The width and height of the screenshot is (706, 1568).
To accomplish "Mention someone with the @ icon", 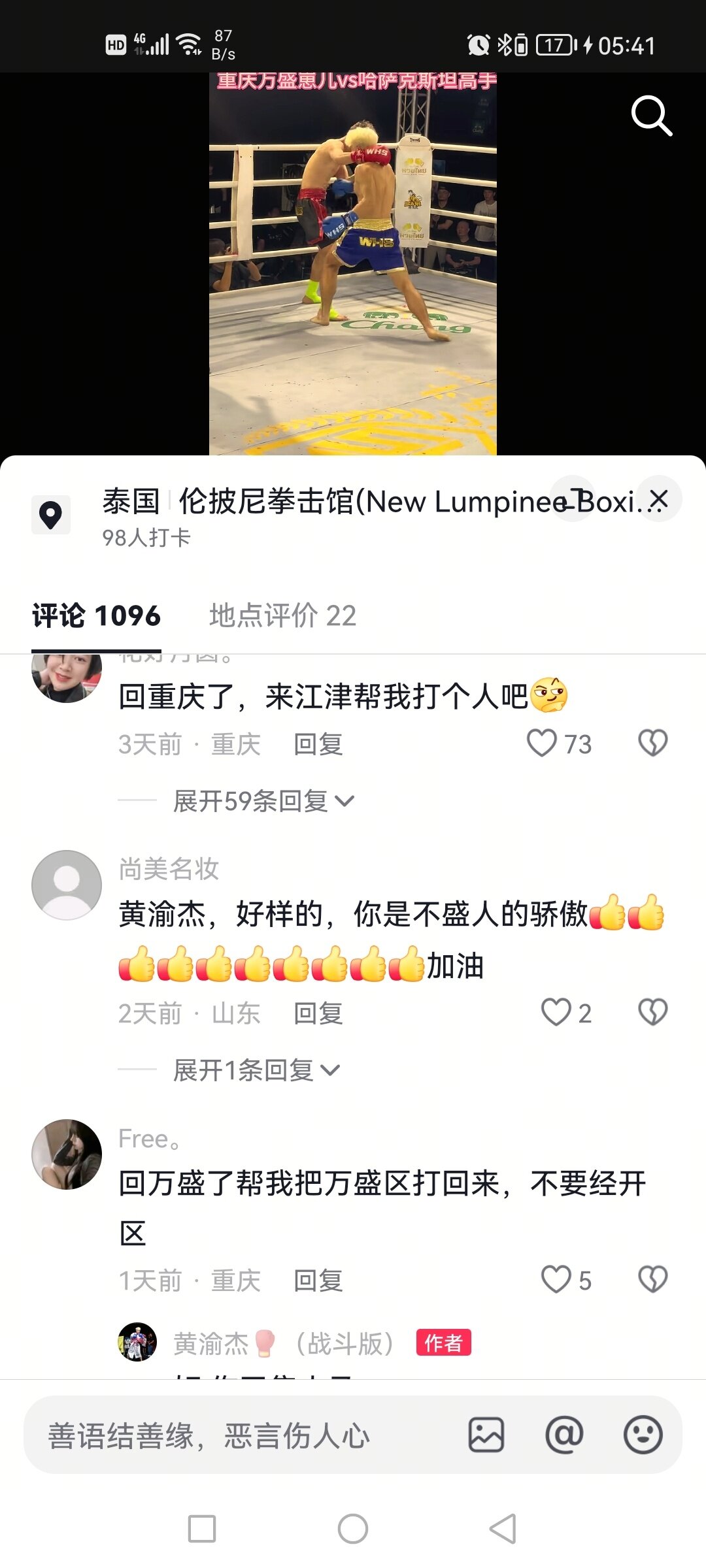I will [564, 1435].
